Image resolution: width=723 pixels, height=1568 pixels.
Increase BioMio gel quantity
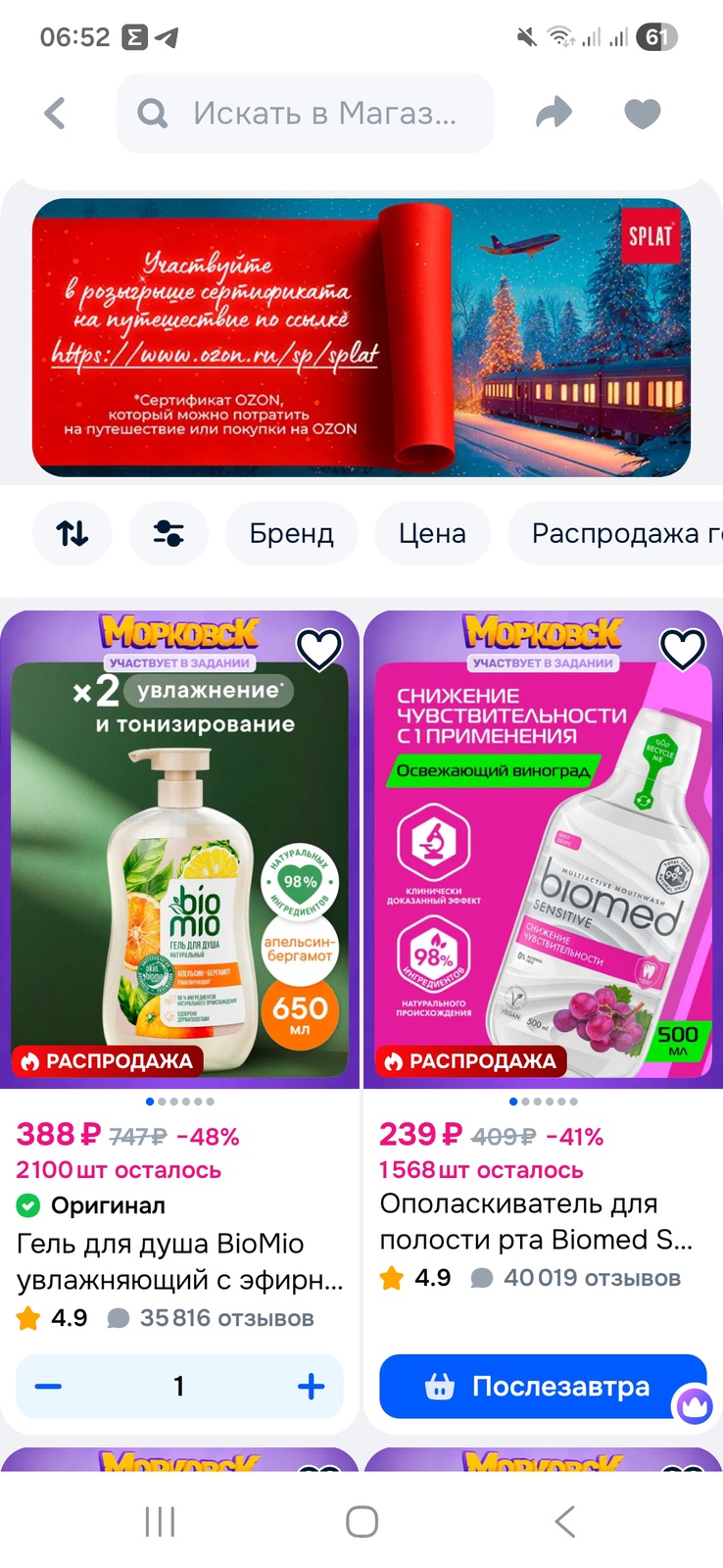[311, 1386]
